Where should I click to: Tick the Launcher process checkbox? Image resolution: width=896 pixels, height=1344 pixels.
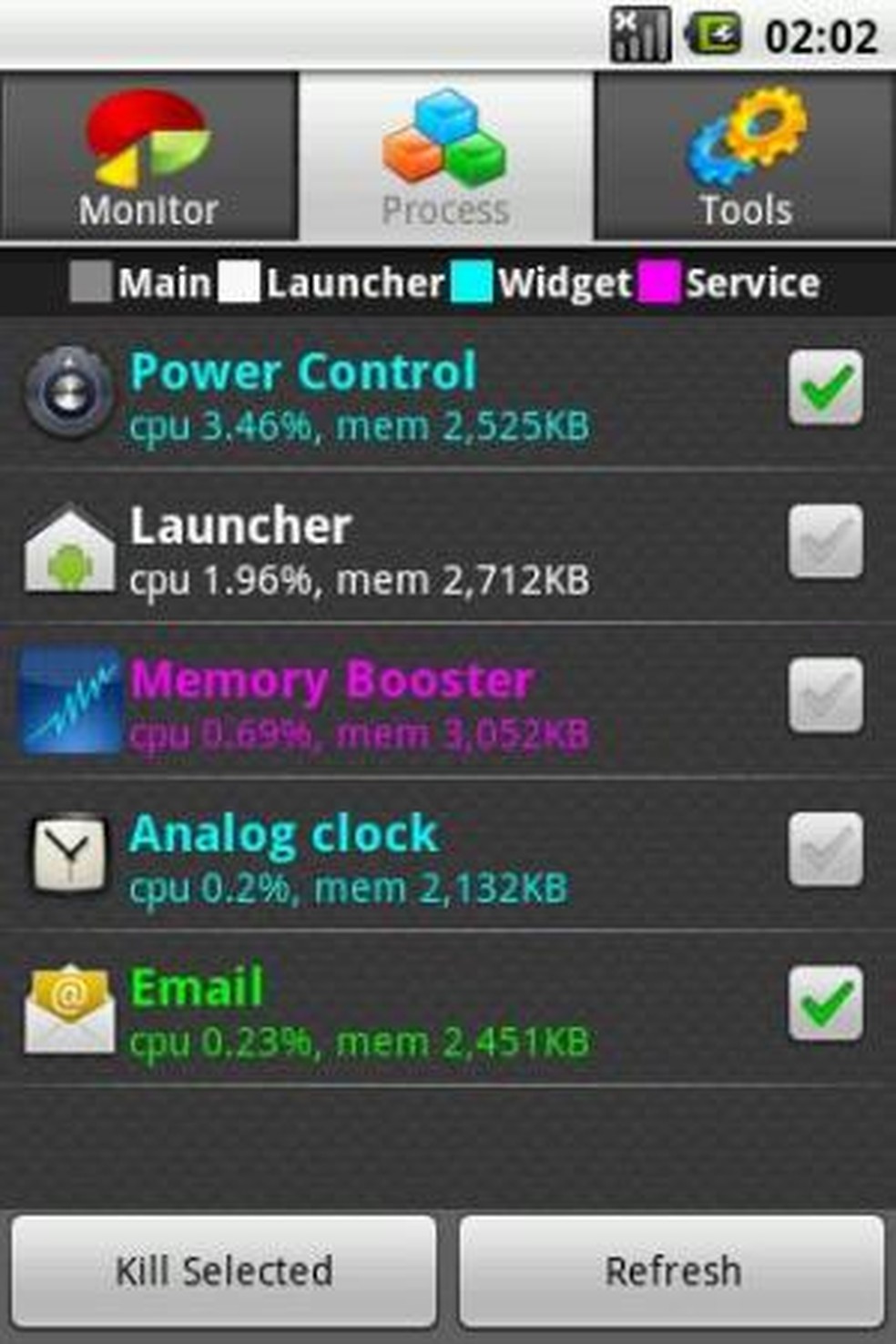825,542
